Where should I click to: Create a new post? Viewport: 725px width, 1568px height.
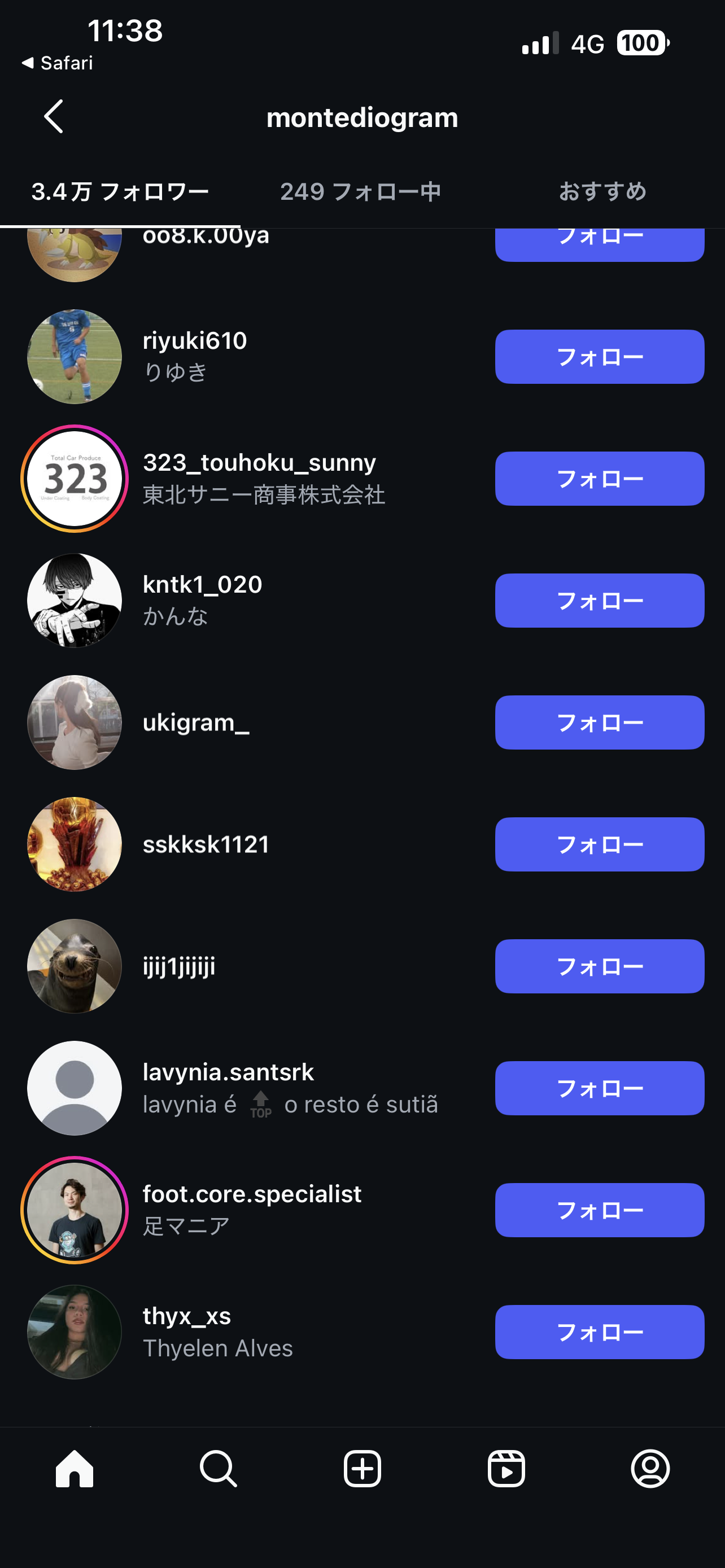(362, 1469)
